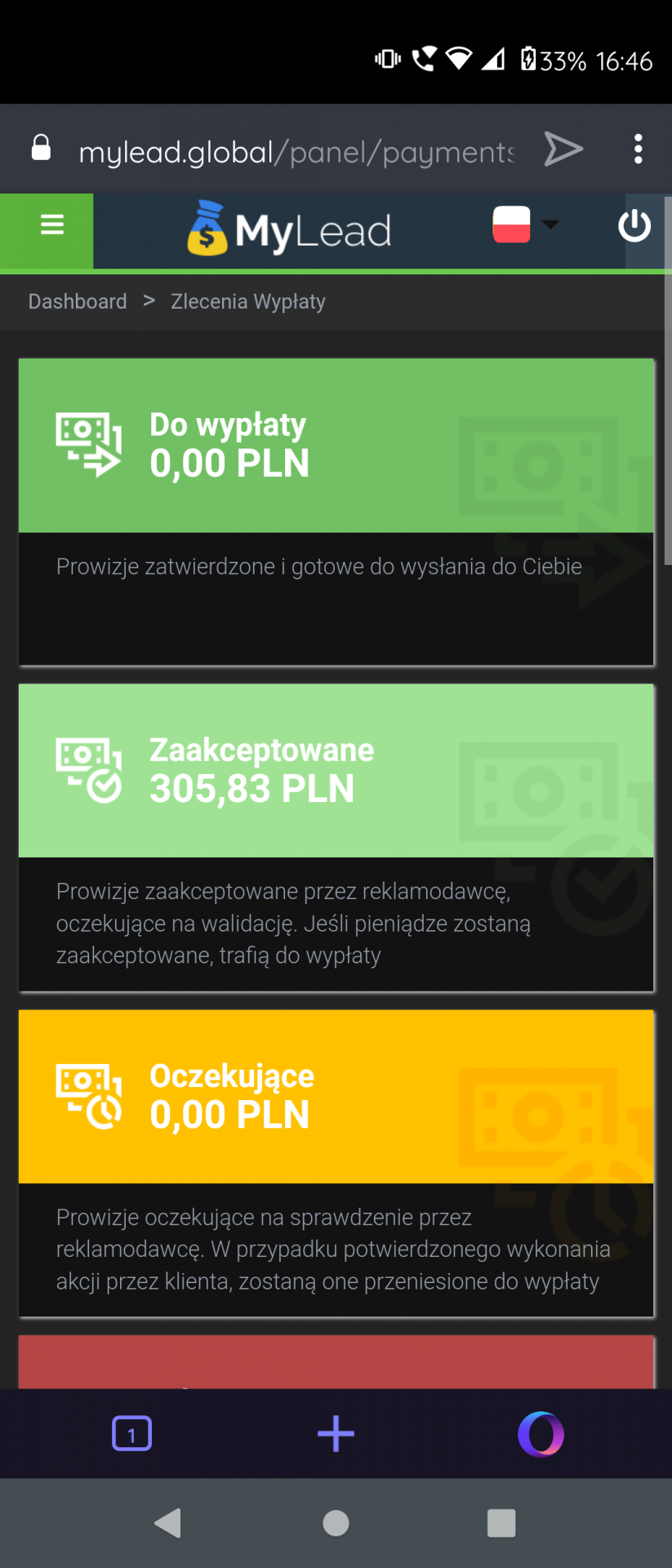Tap the send arrow in address bar
This screenshot has height=1568, width=672.
point(563,149)
